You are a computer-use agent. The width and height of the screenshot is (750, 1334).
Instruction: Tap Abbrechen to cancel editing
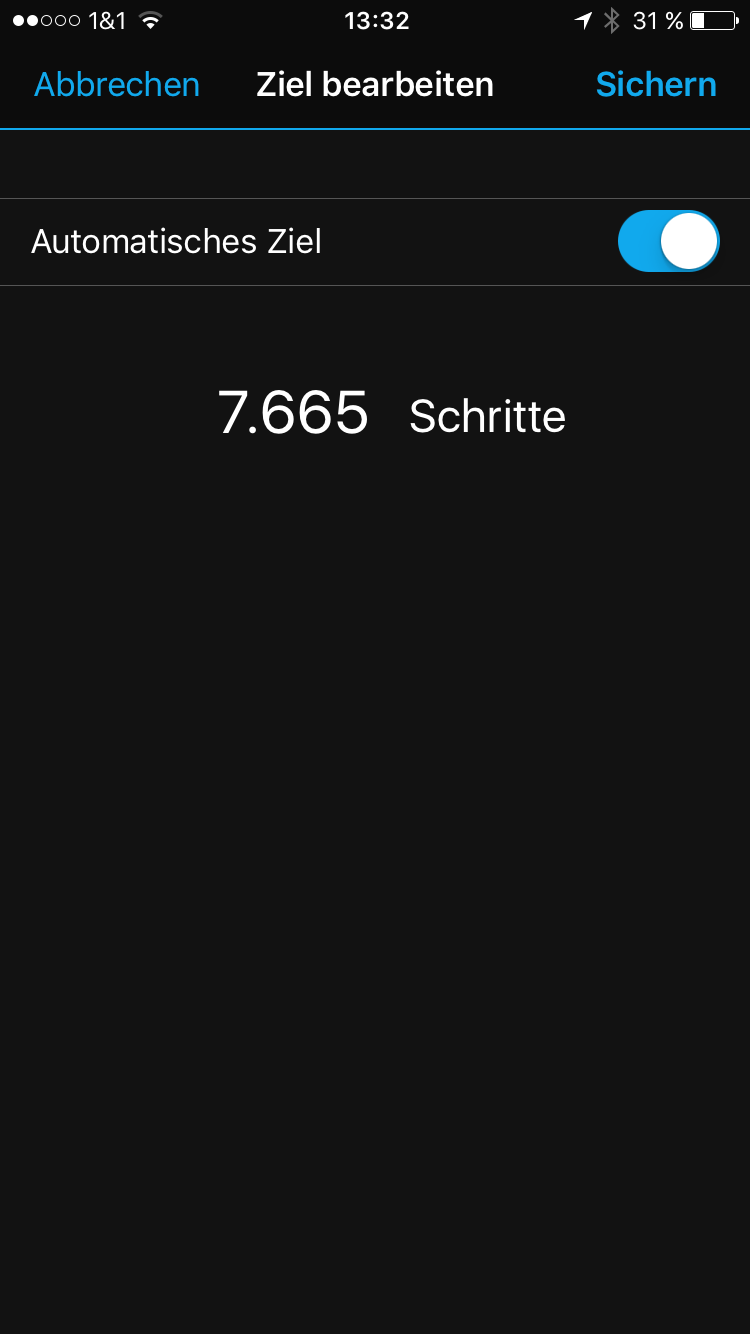(117, 85)
